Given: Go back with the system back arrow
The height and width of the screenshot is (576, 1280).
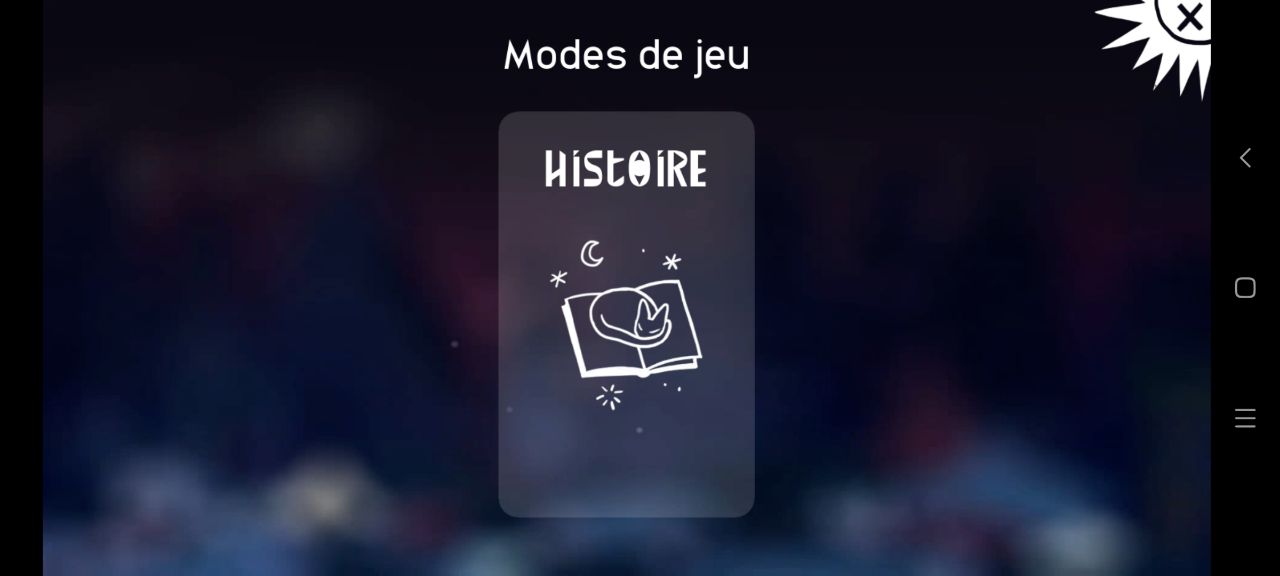Looking at the screenshot, I should click(x=1245, y=158).
